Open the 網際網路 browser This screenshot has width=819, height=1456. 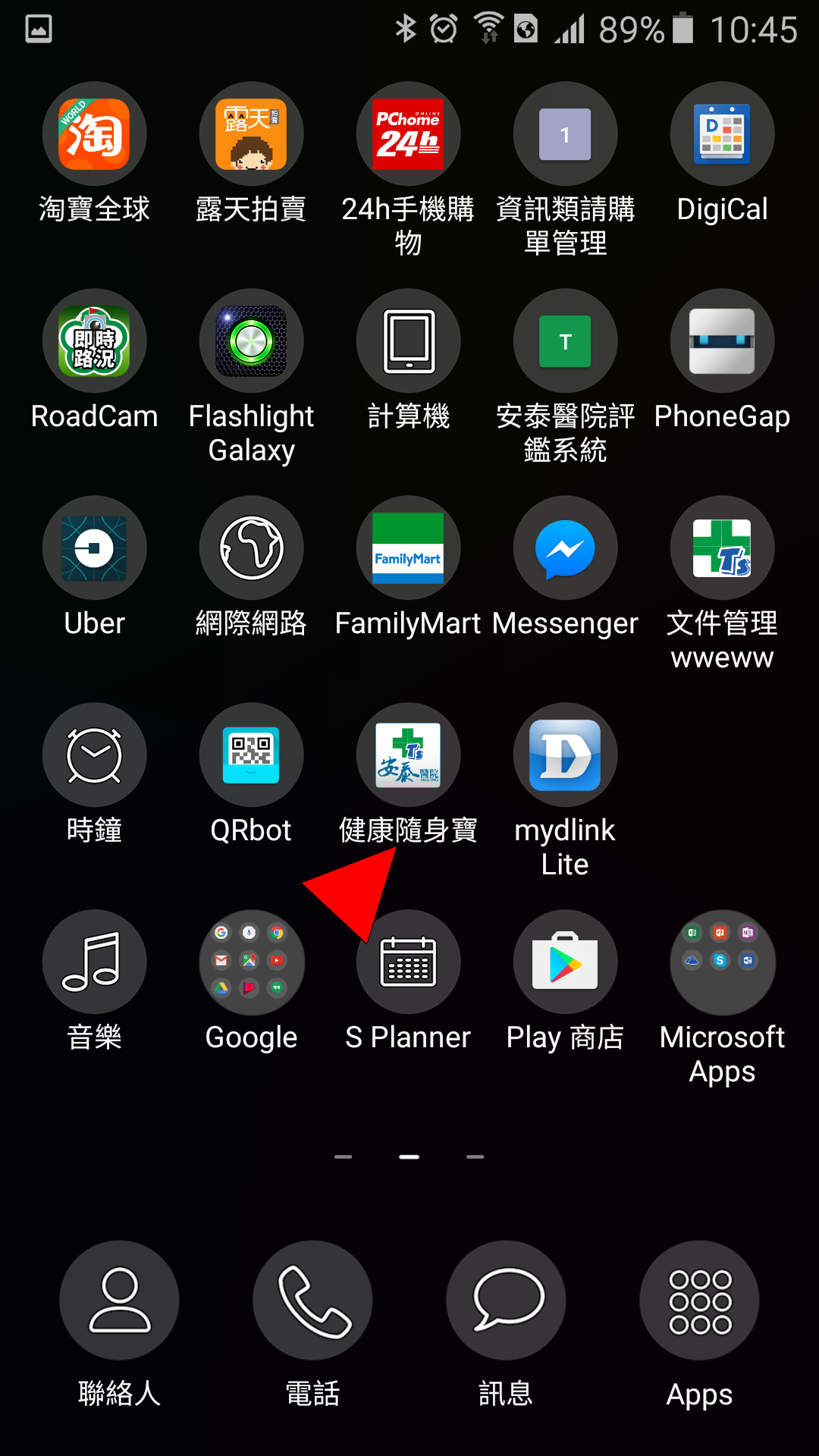point(251,548)
